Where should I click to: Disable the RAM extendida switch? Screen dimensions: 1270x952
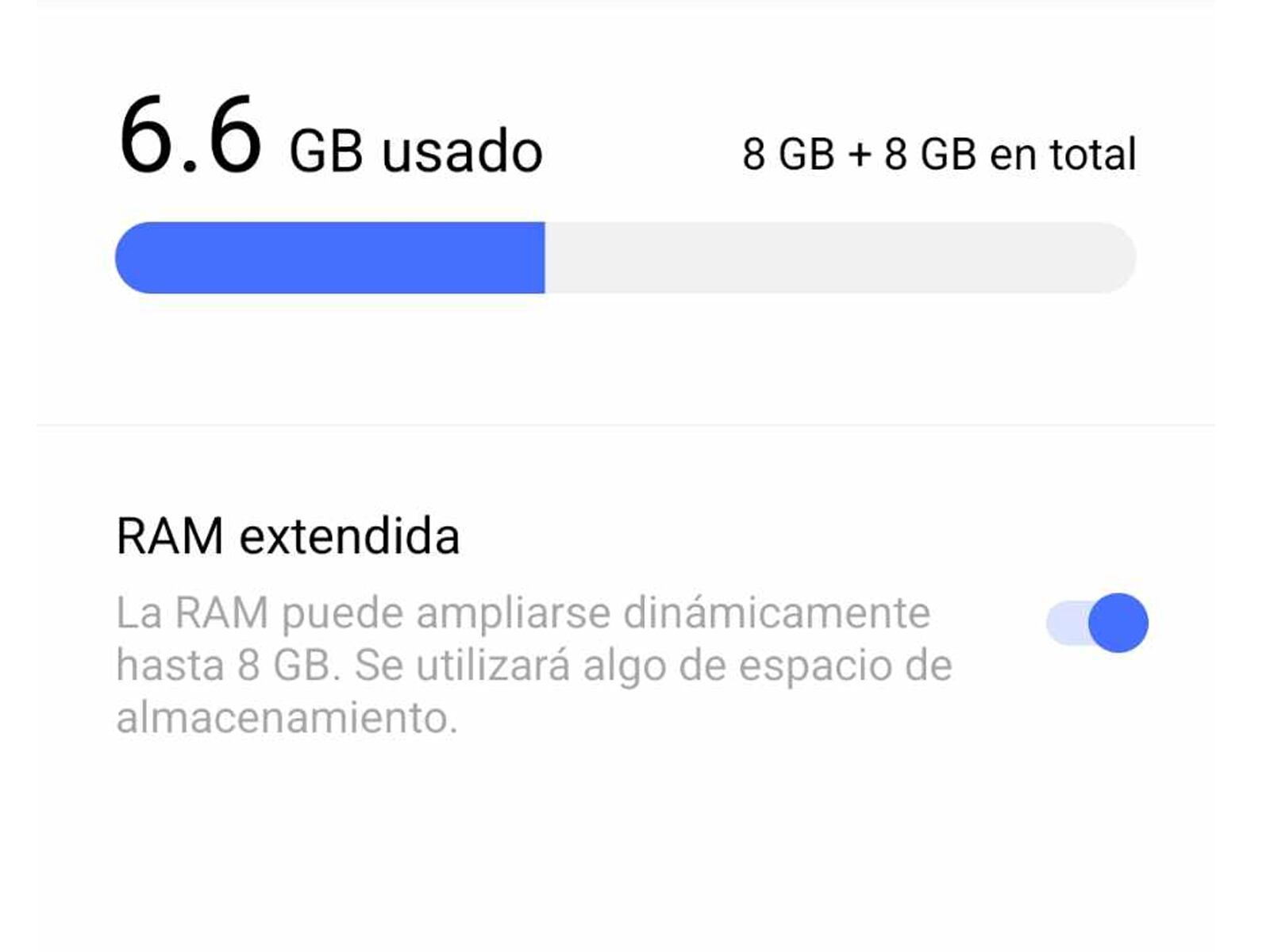click(x=1097, y=623)
